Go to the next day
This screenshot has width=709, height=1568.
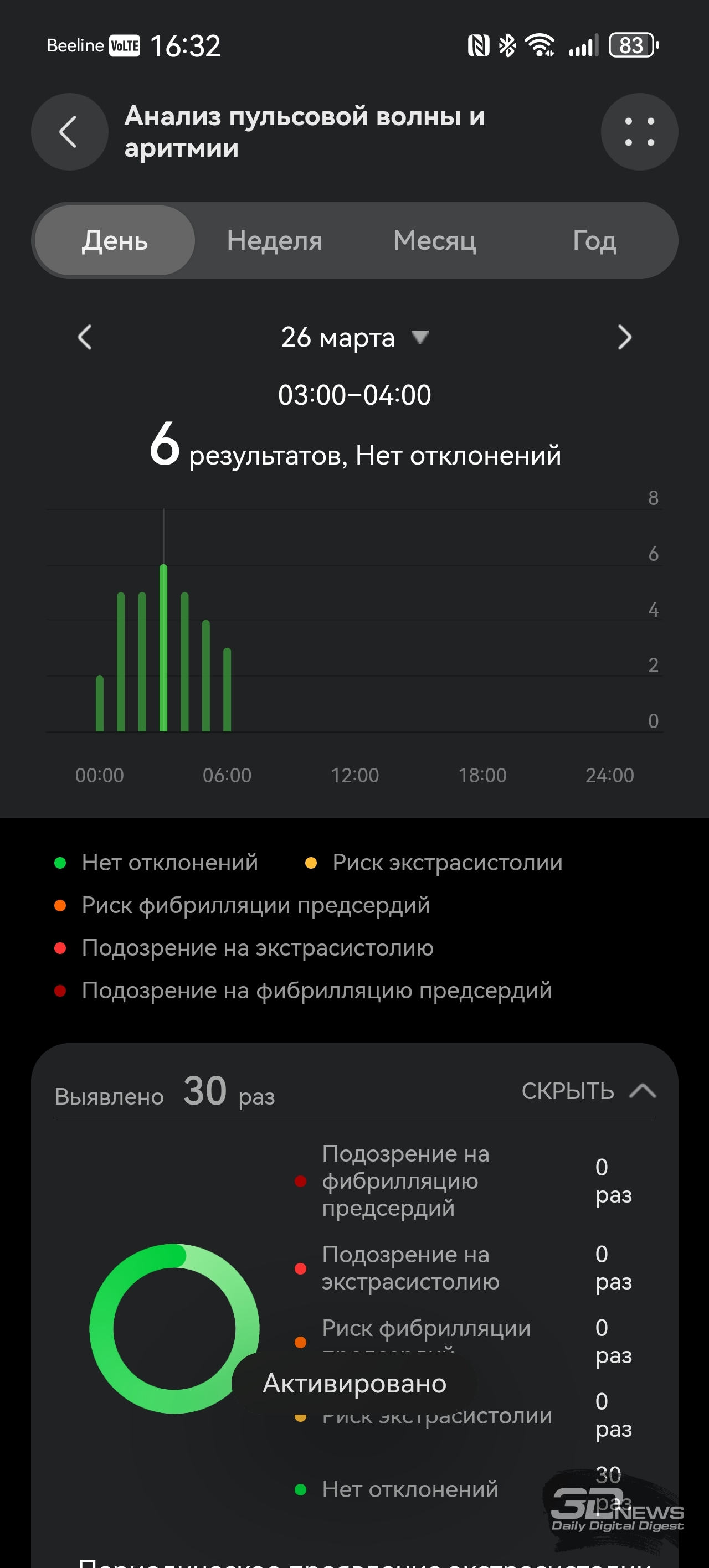pos(624,337)
